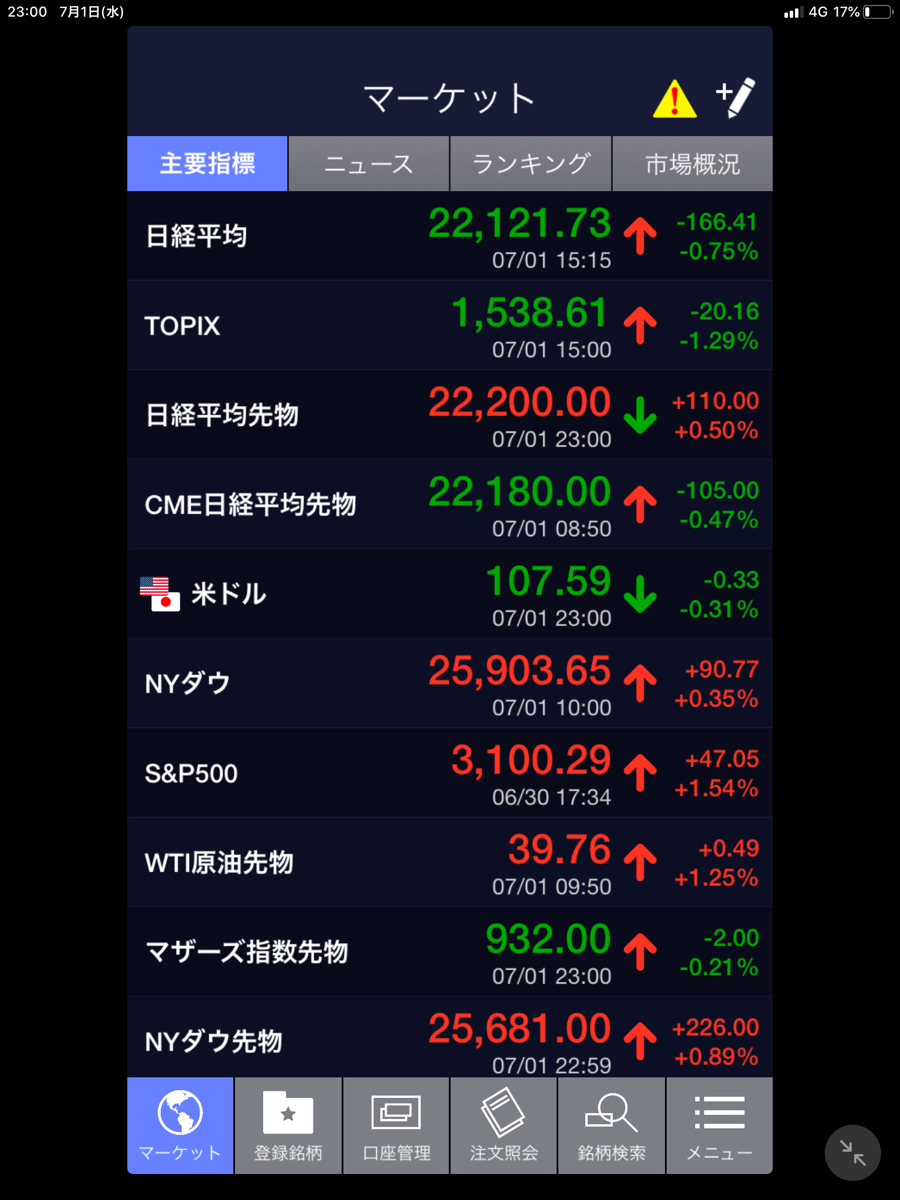Select the 主要指標 tab

207,164
